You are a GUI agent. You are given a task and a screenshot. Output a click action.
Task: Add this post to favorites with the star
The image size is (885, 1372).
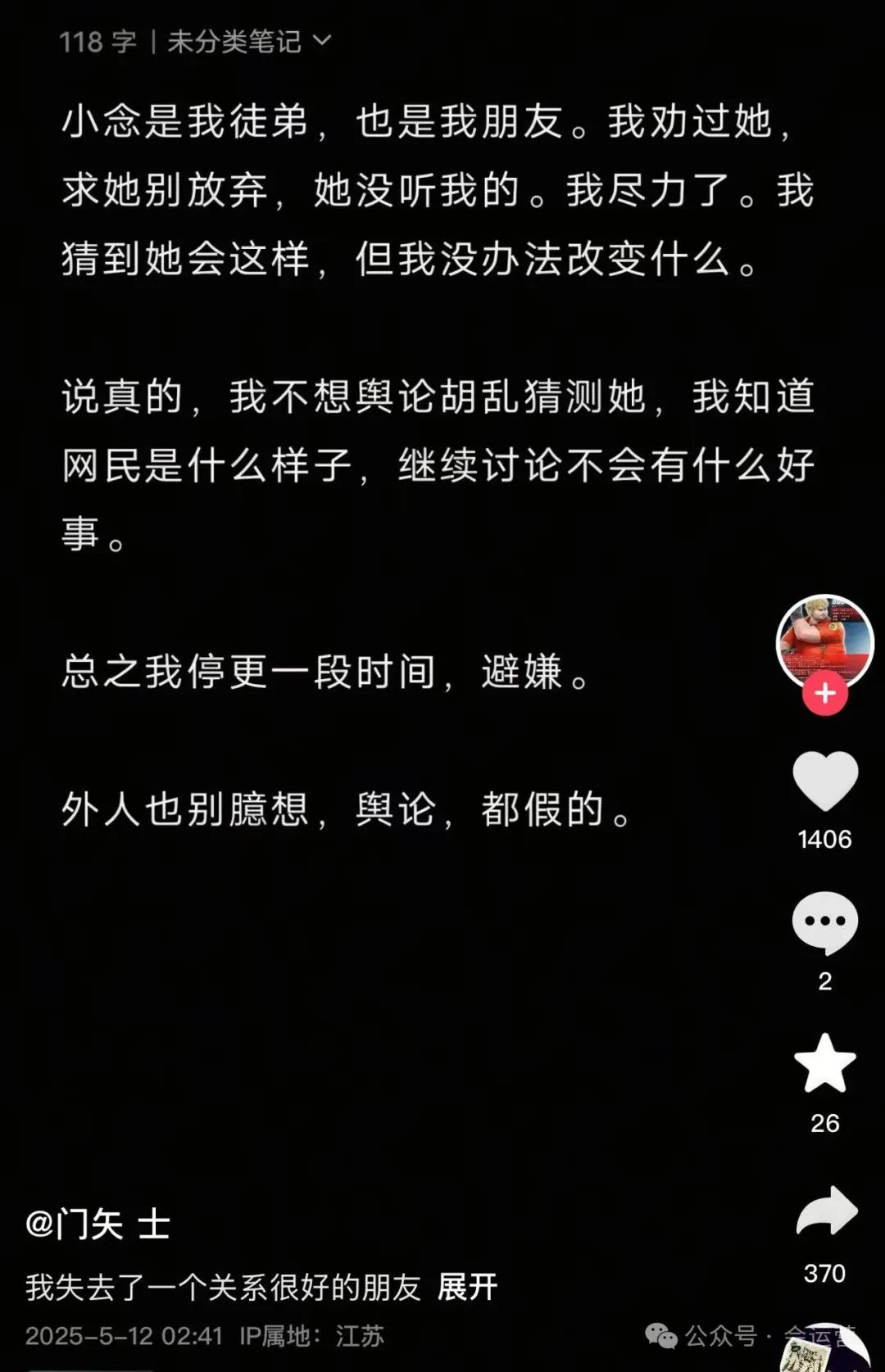(824, 1063)
